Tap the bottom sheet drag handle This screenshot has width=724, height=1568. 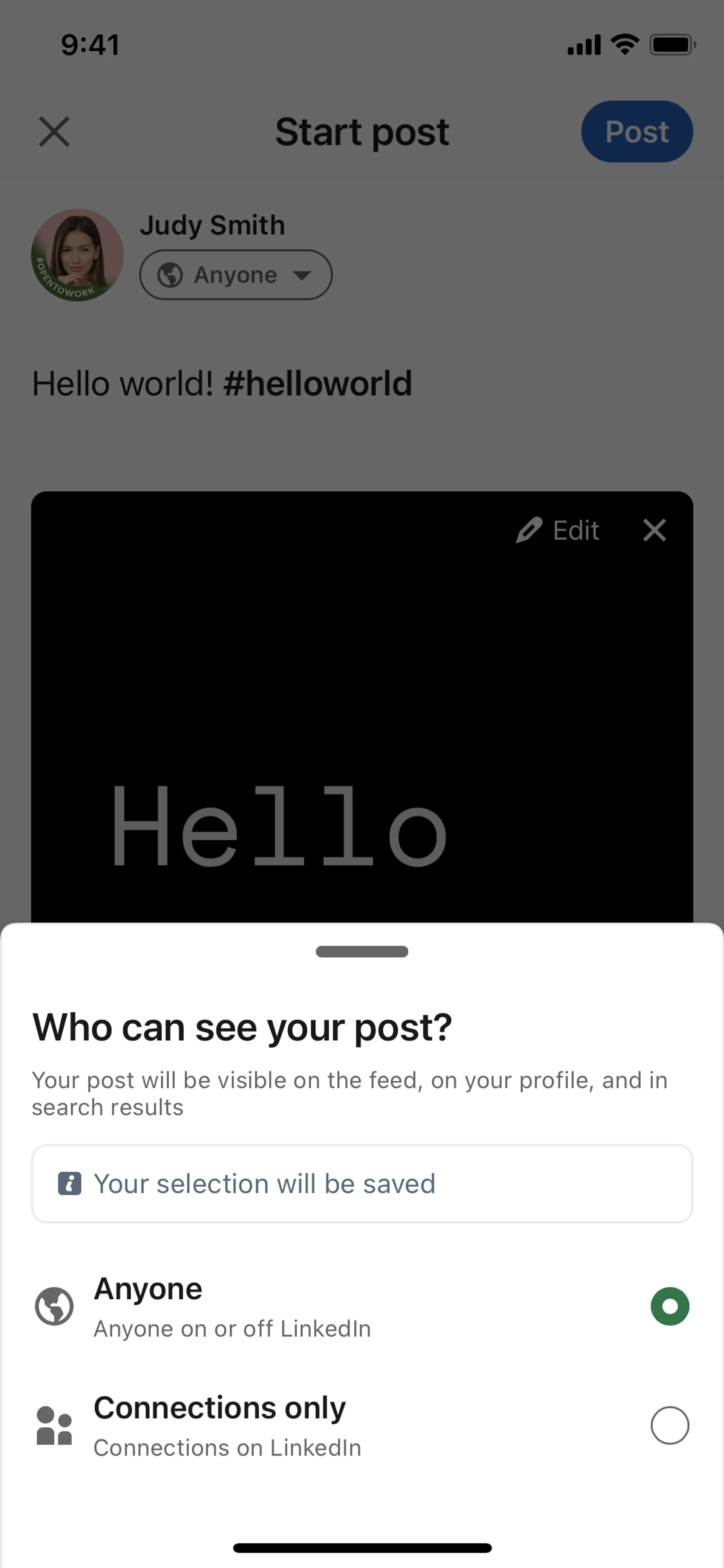(x=361, y=951)
